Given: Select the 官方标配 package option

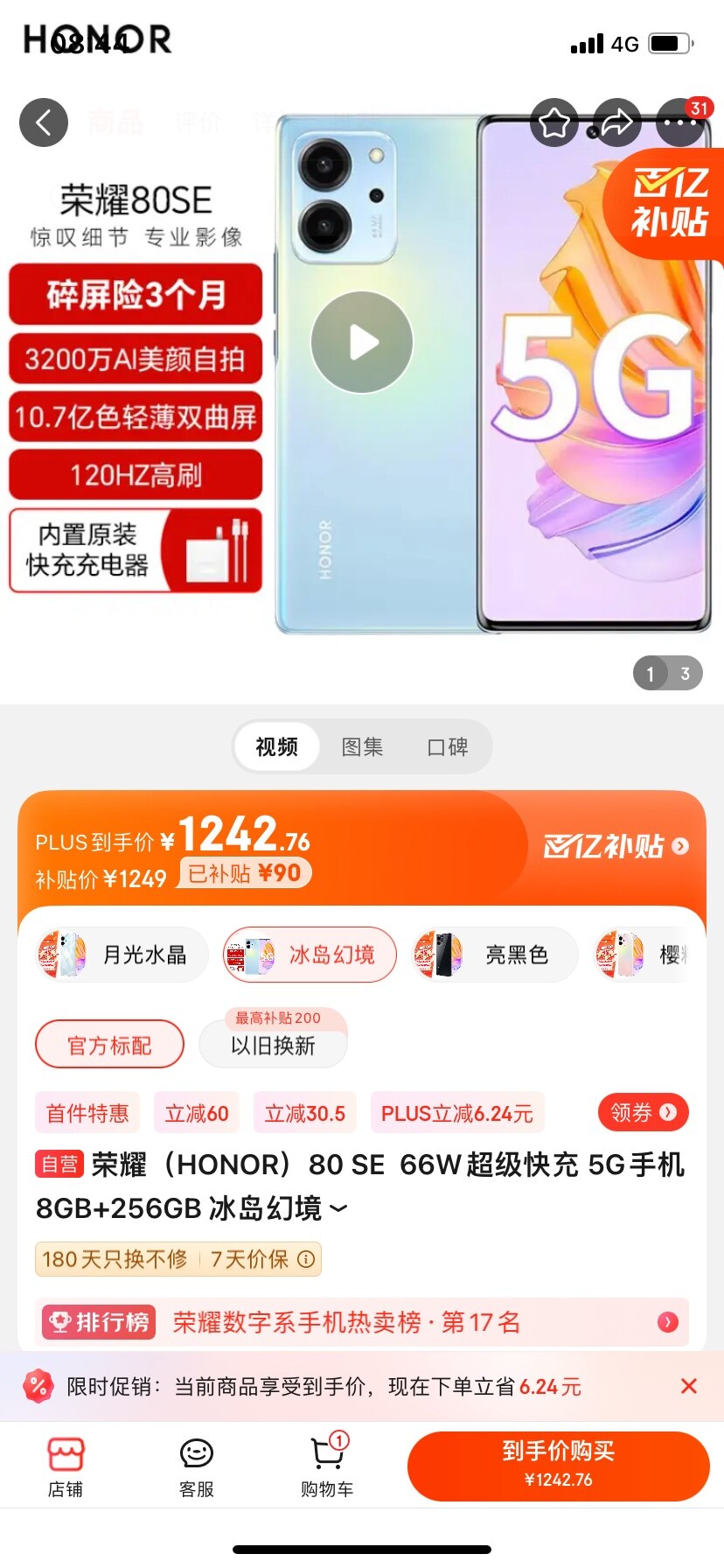Looking at the screenshot, I should 109,1045.
